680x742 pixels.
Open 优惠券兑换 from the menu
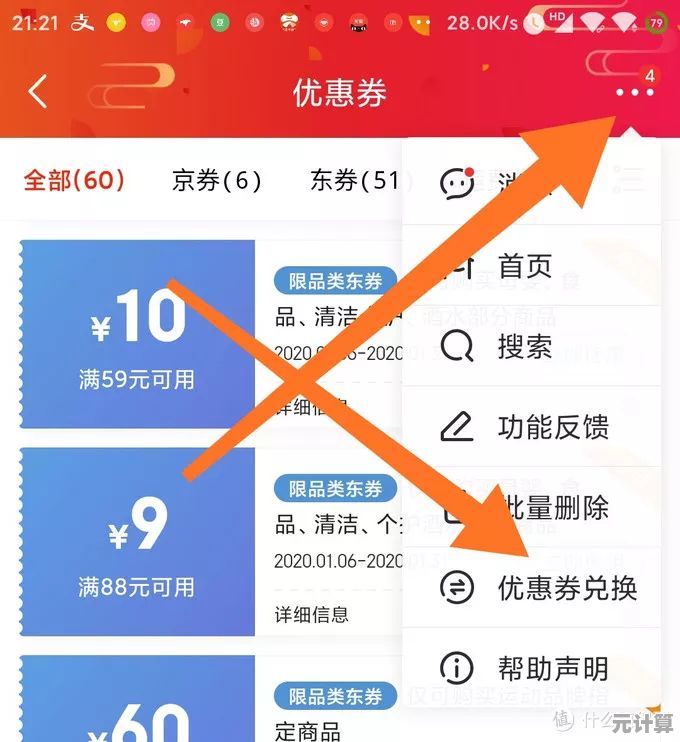pyautogui.click(x=566, y=588)
